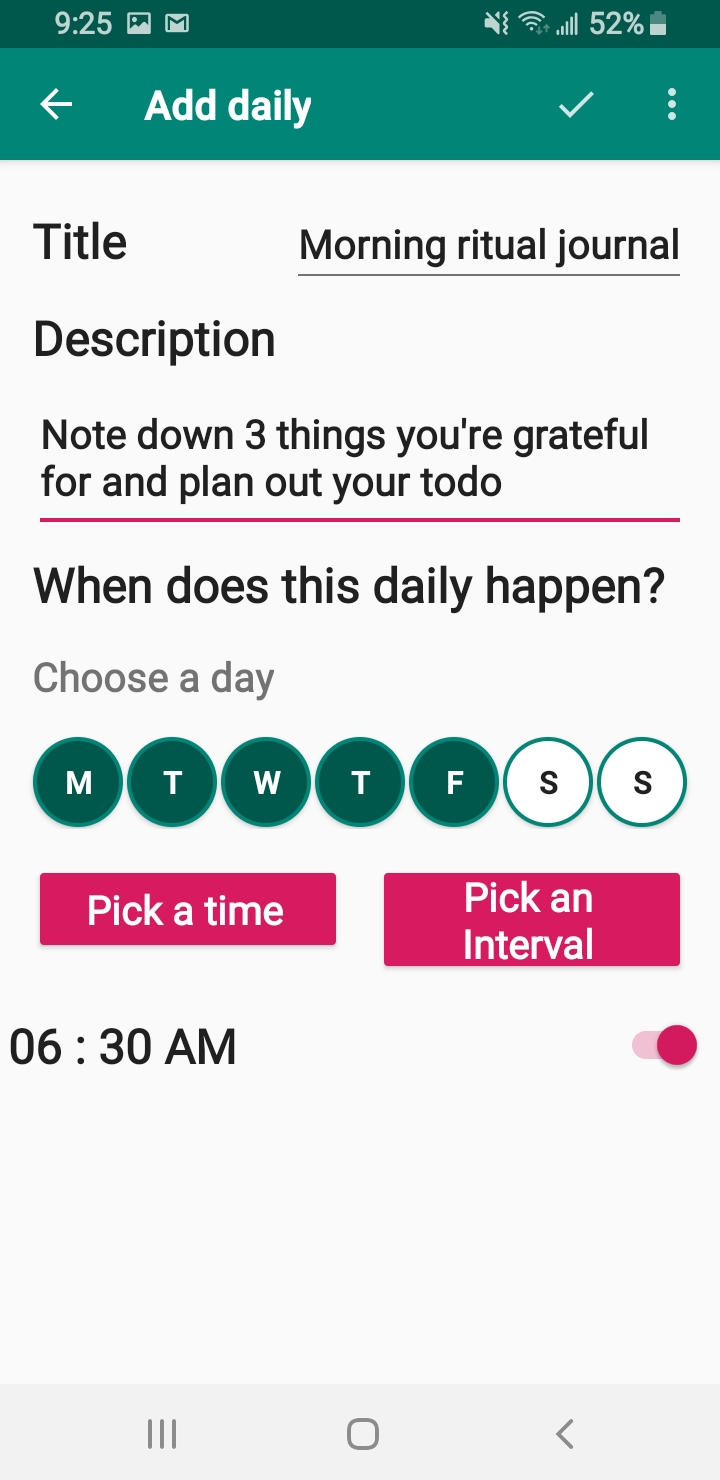This screenshot has width=720, height=1480.
Task: Tap the description text field
Action: pyautogui.click(x=359, y=459)
